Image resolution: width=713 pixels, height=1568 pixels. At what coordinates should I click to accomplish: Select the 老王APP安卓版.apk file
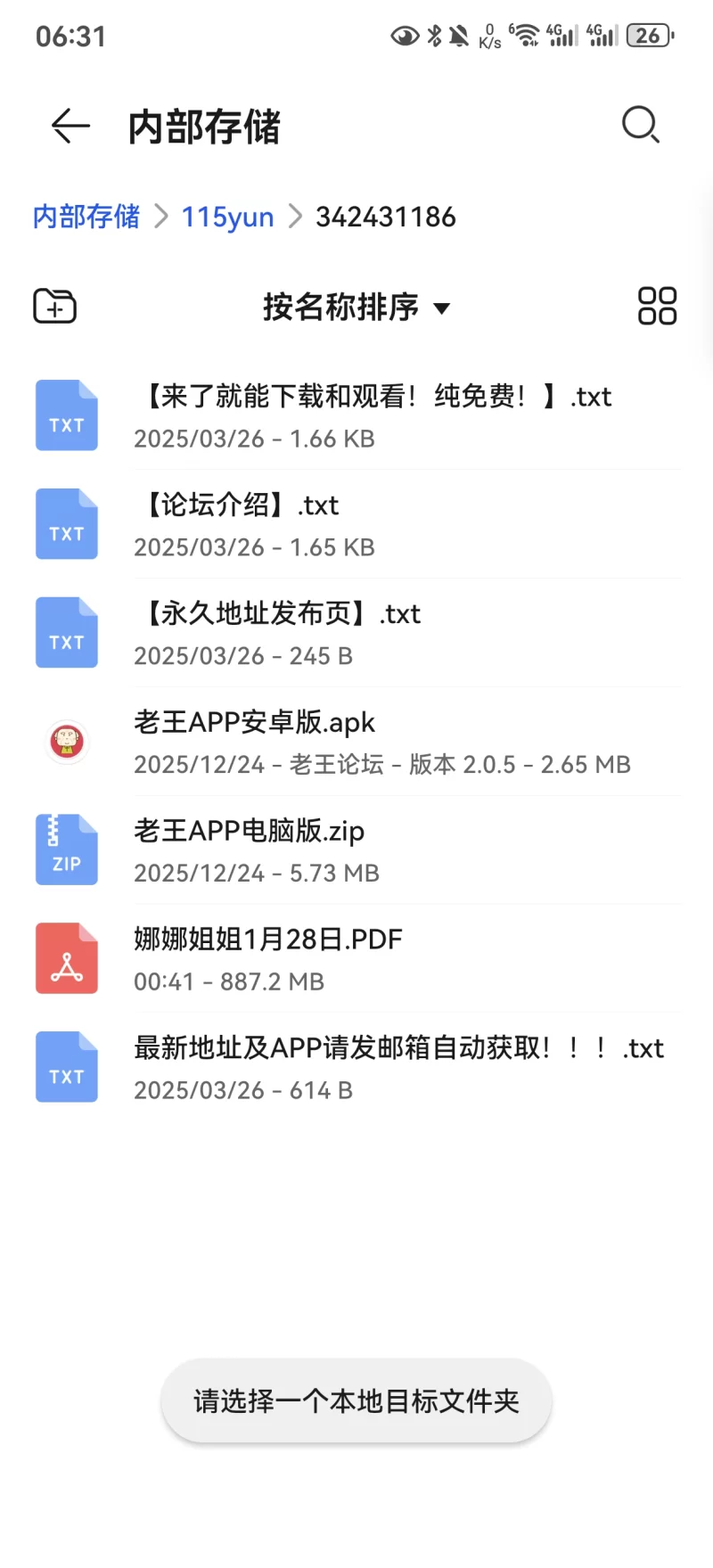356,742
